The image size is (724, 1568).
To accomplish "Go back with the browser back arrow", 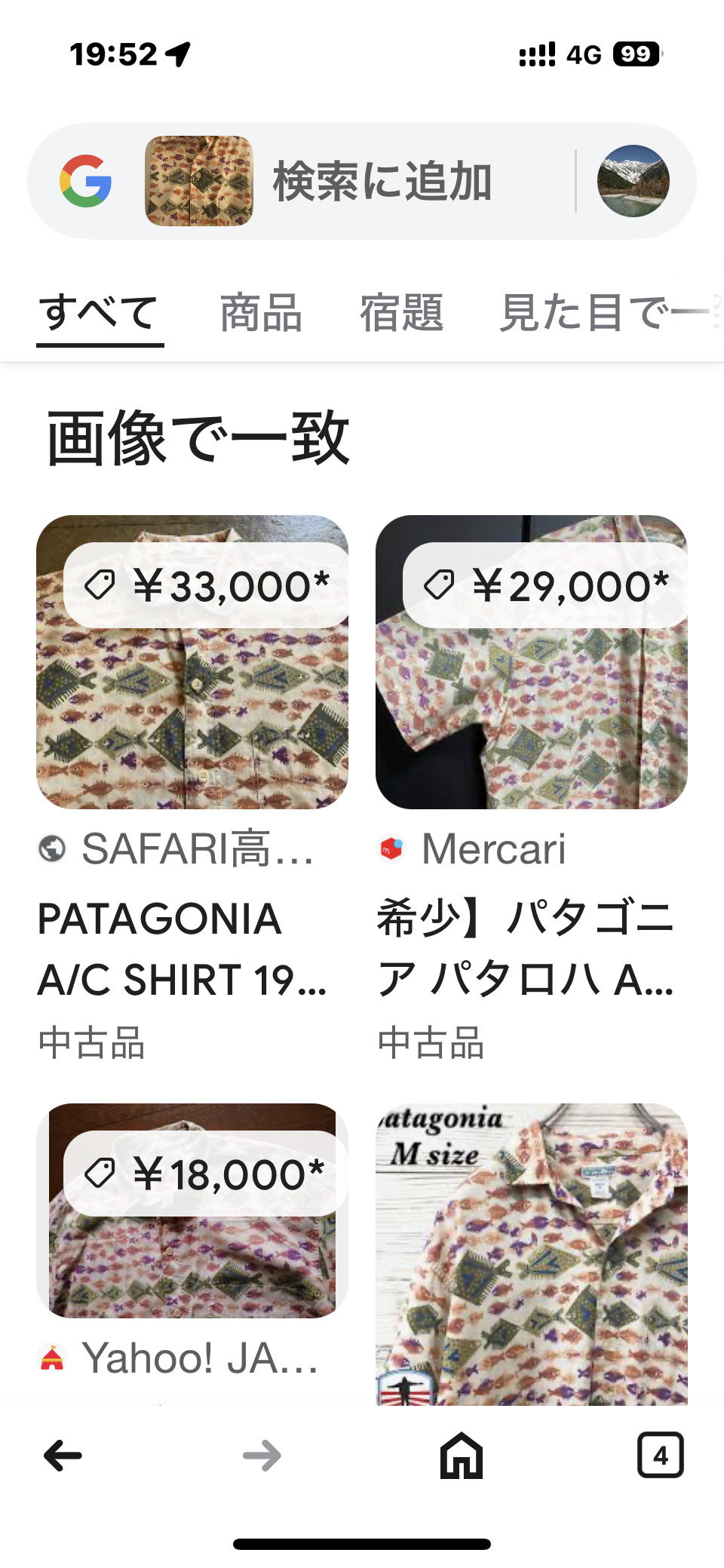I will [x=63, y=1455].
